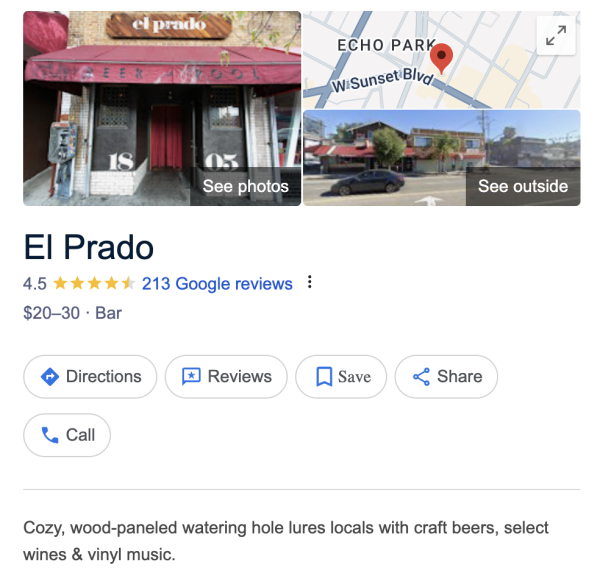This screenshot has height=573, width=600.
Task: Call El Prado bar
Action: 67,435
